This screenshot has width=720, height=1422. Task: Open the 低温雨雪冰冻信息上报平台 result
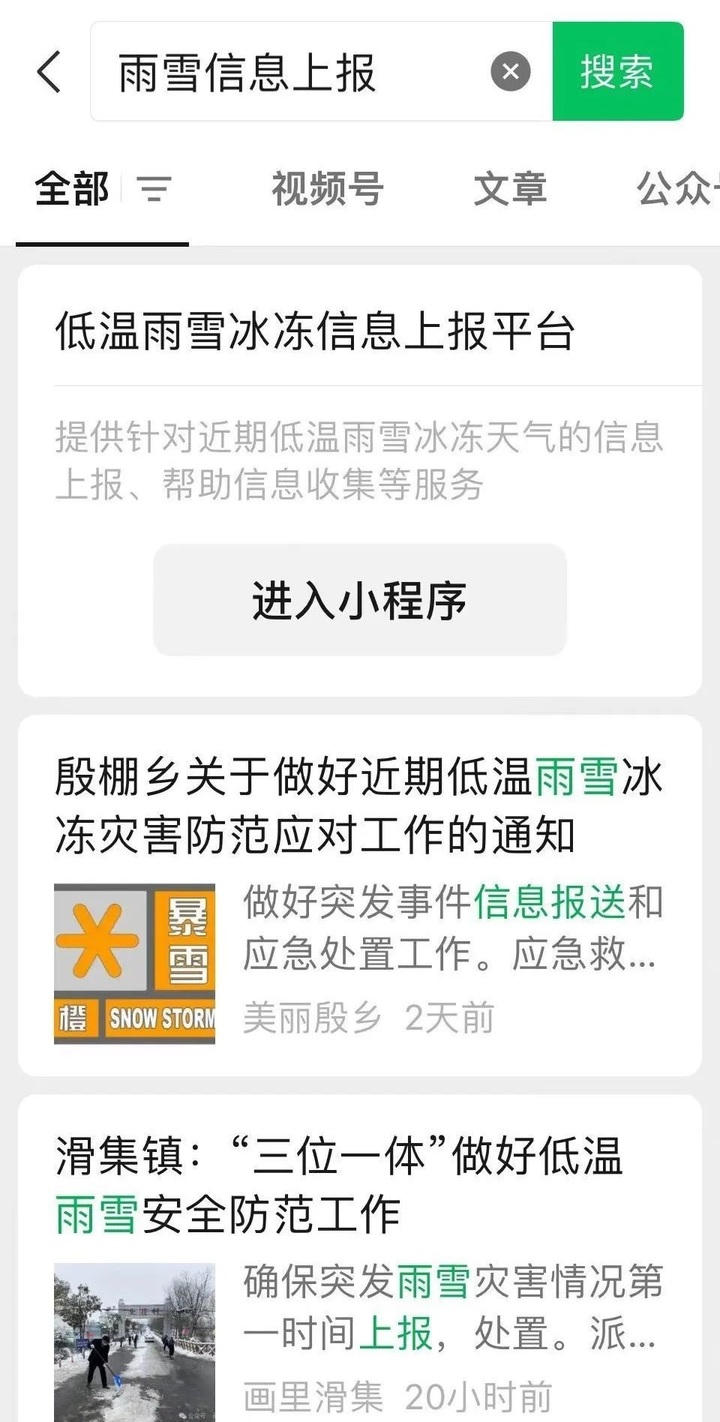[315, 332]
